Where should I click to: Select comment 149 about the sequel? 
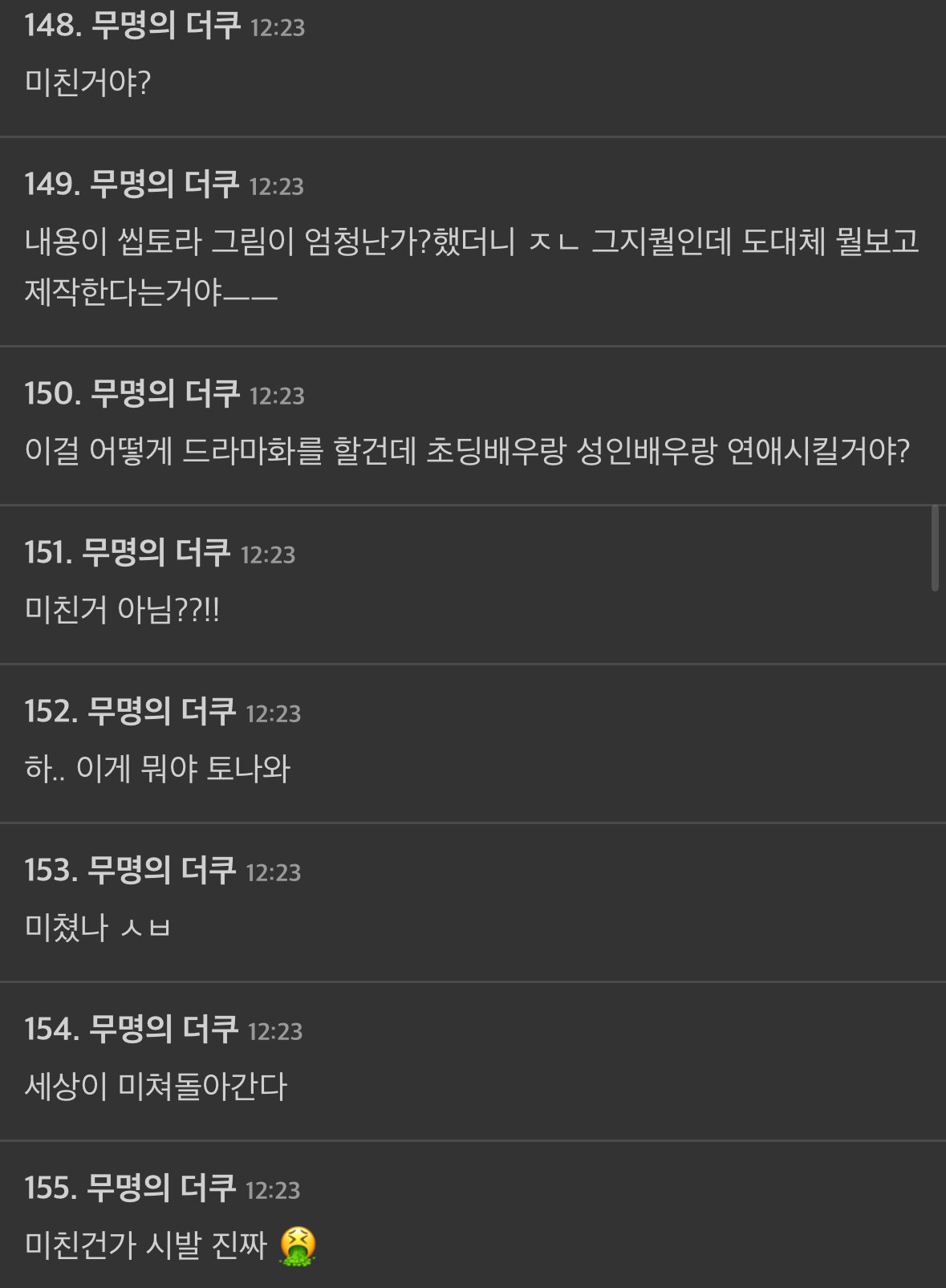coord(471,266)
